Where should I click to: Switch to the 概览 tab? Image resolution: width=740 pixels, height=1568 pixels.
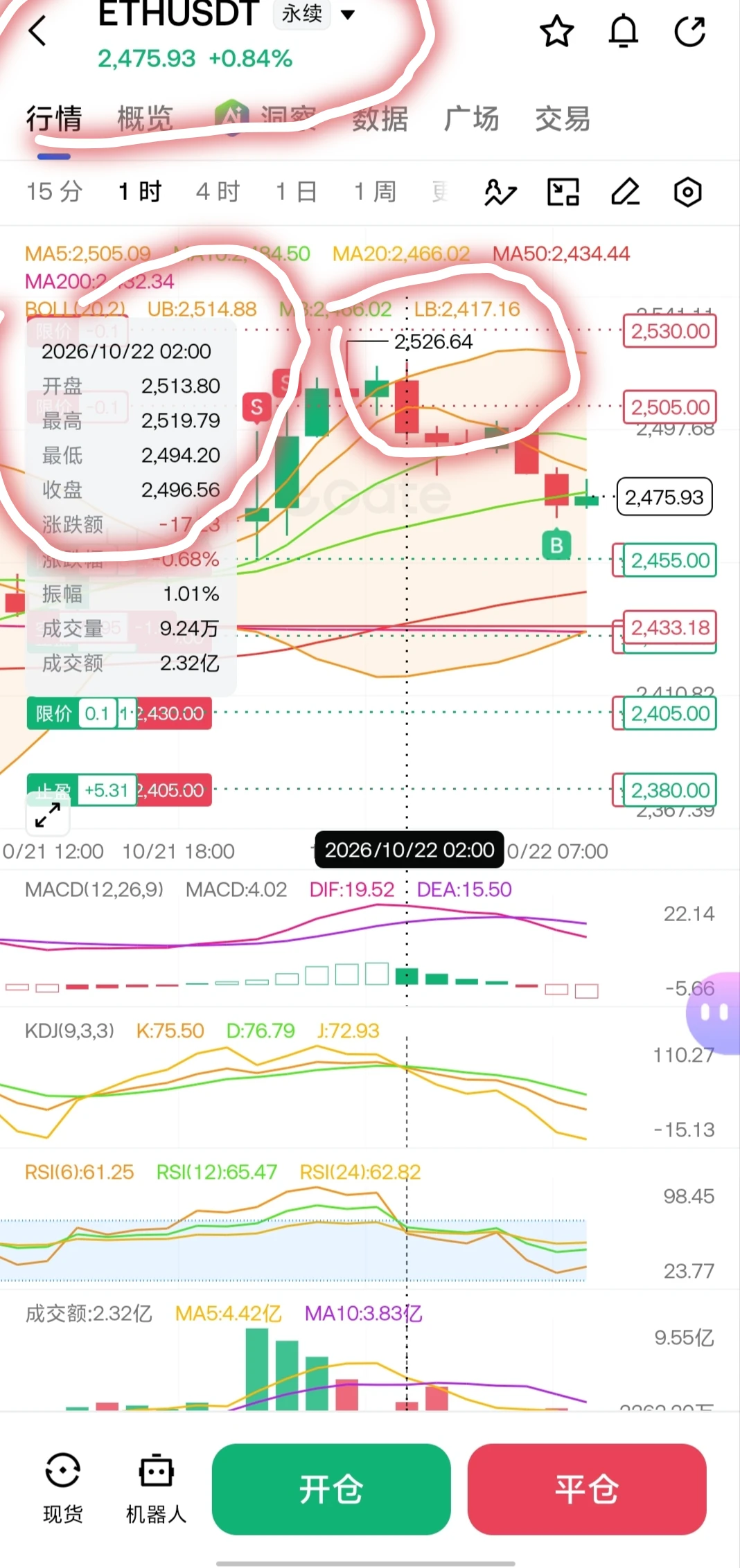(145, 118)
